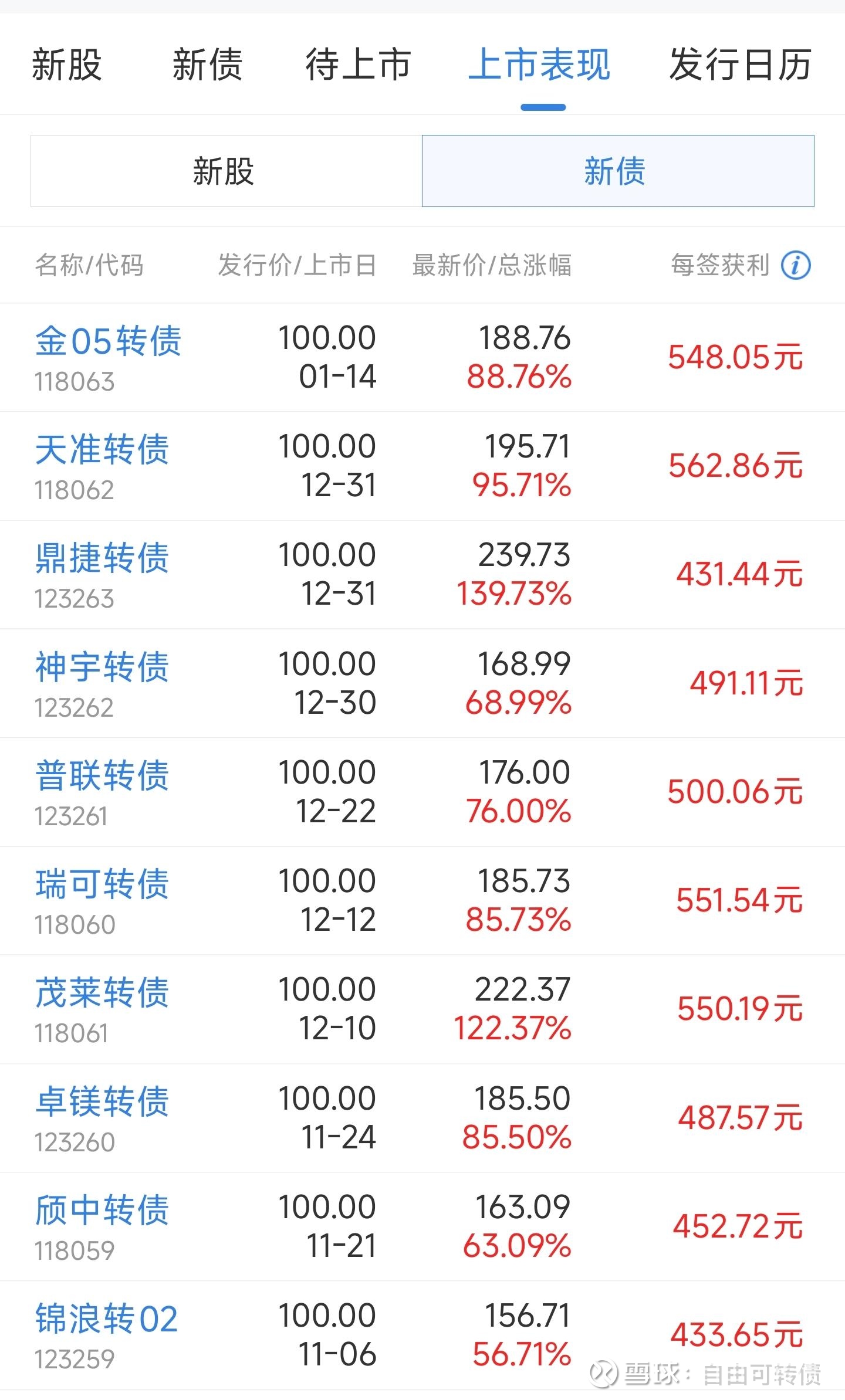Go to the 待上市 tab
The width and height of the screenshot is (845, 1400).
coord(358,65)
